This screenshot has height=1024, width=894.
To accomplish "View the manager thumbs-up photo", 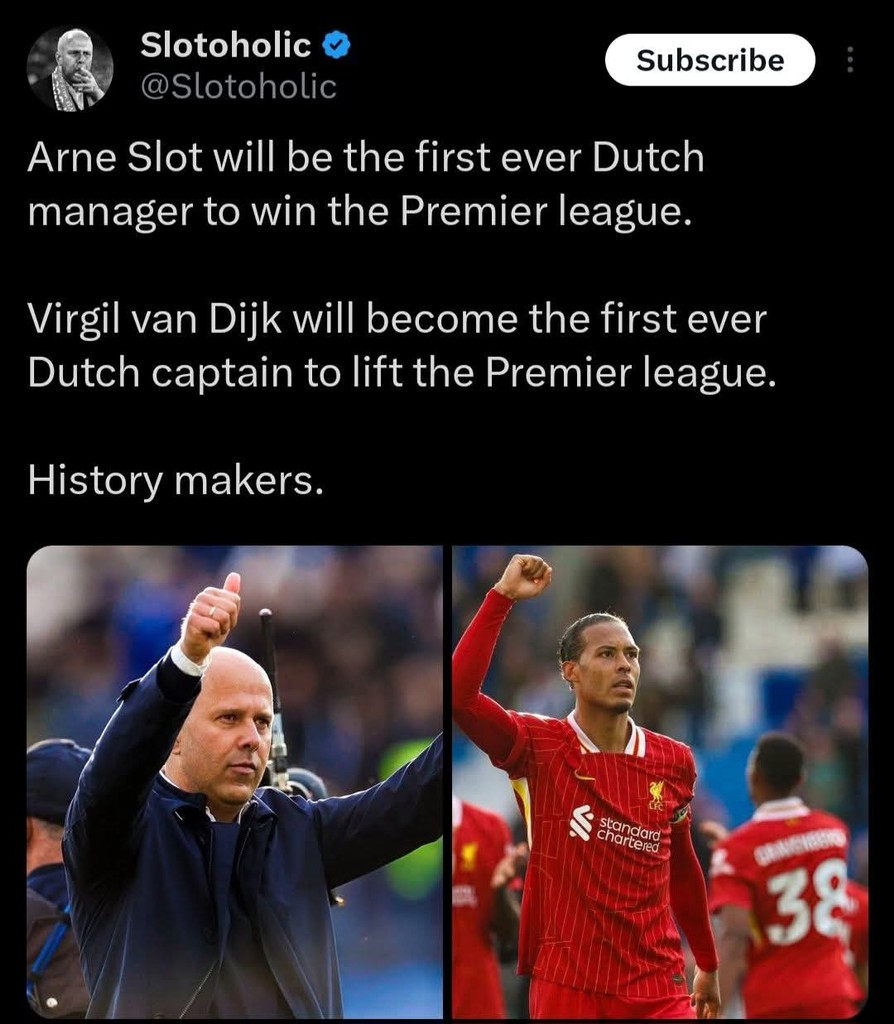I will [235, 781].
